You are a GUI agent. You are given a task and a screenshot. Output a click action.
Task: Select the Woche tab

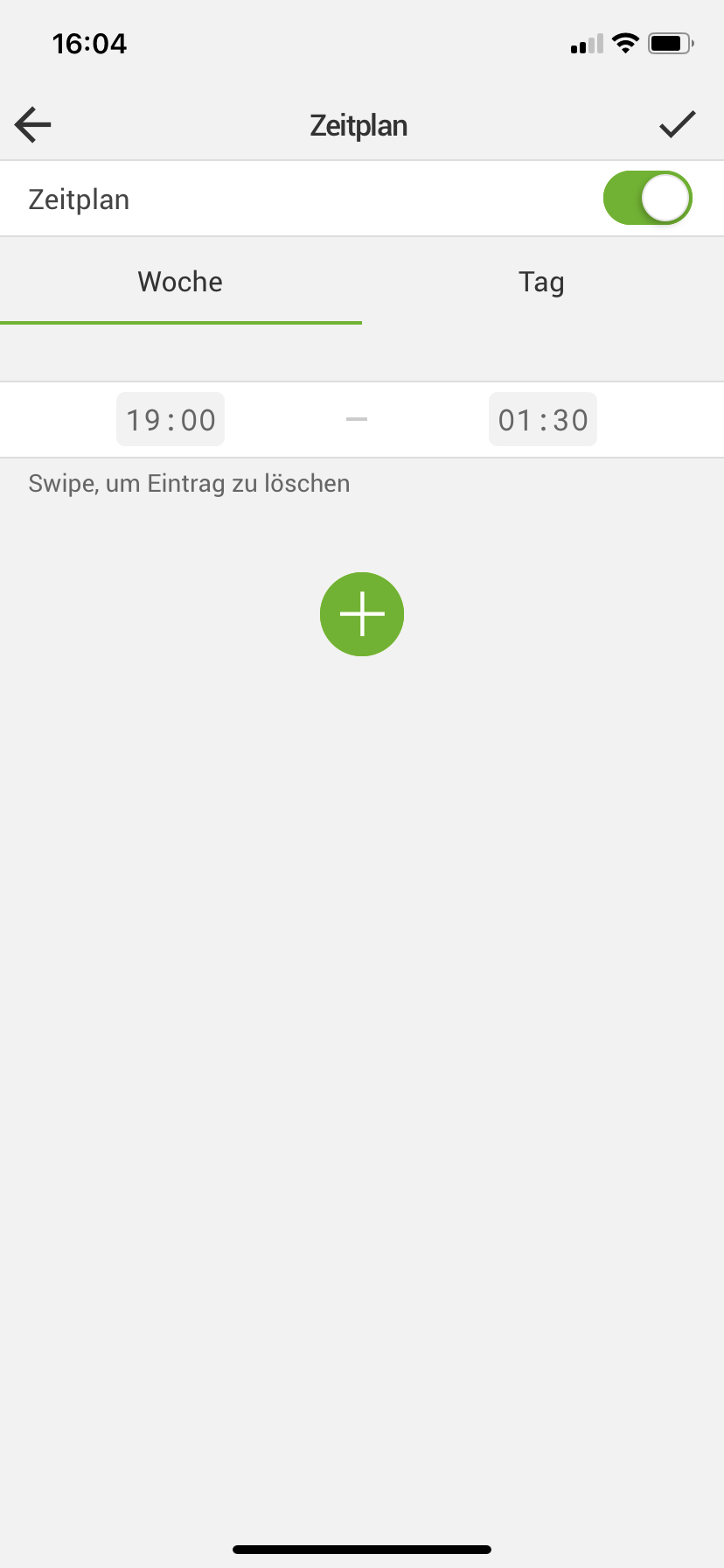coord(180,283)
